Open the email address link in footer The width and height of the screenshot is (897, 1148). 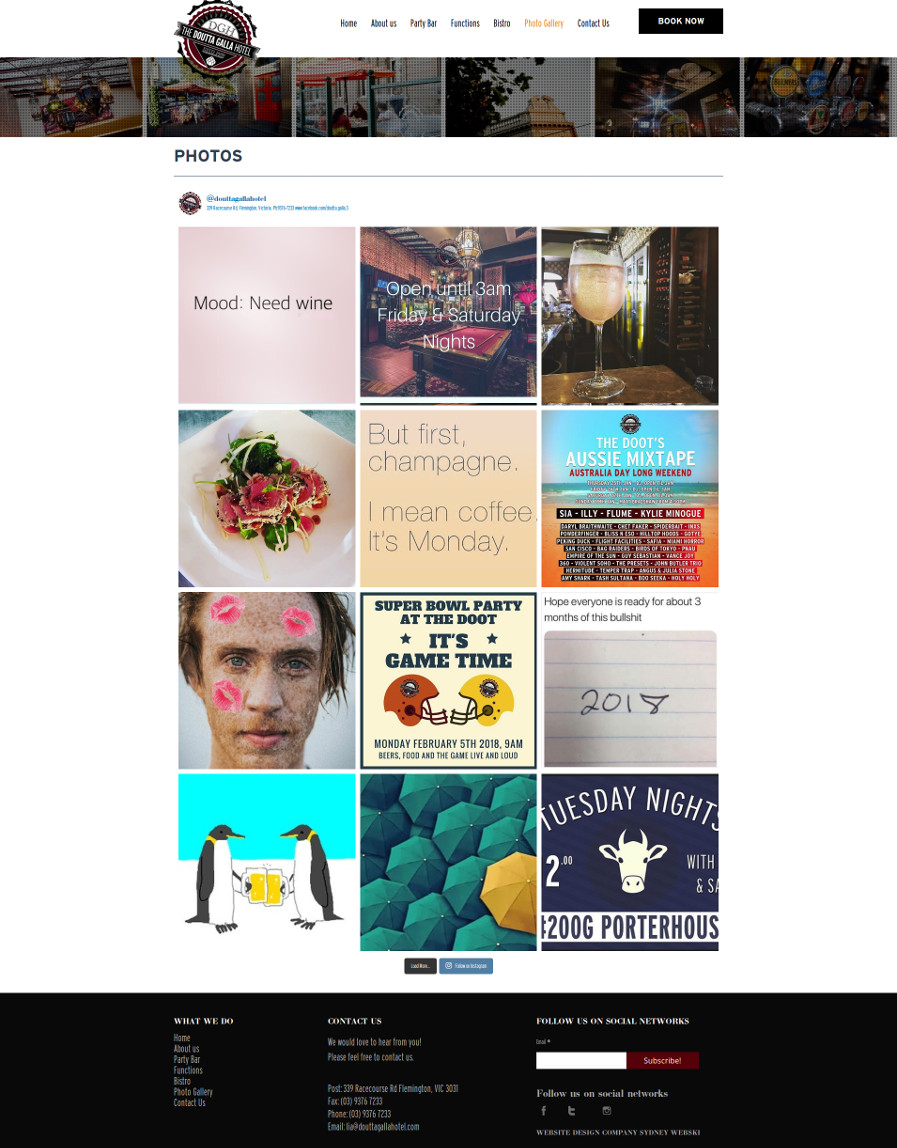point(382,1126)
